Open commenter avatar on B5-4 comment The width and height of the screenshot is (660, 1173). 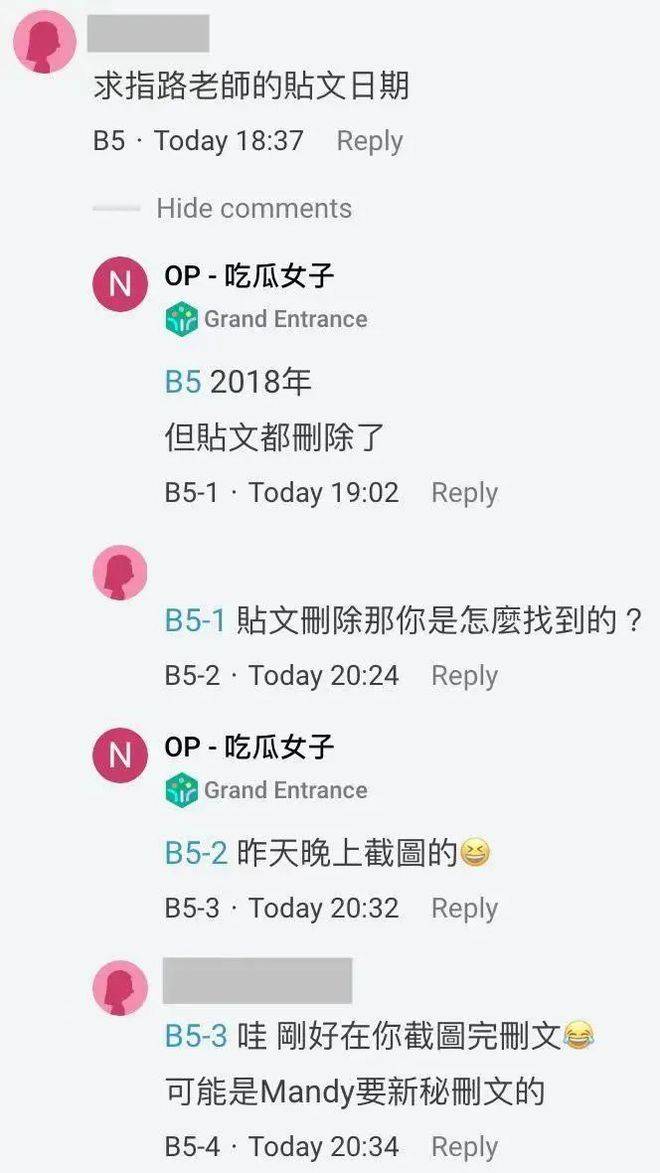[x=120, y=988]
